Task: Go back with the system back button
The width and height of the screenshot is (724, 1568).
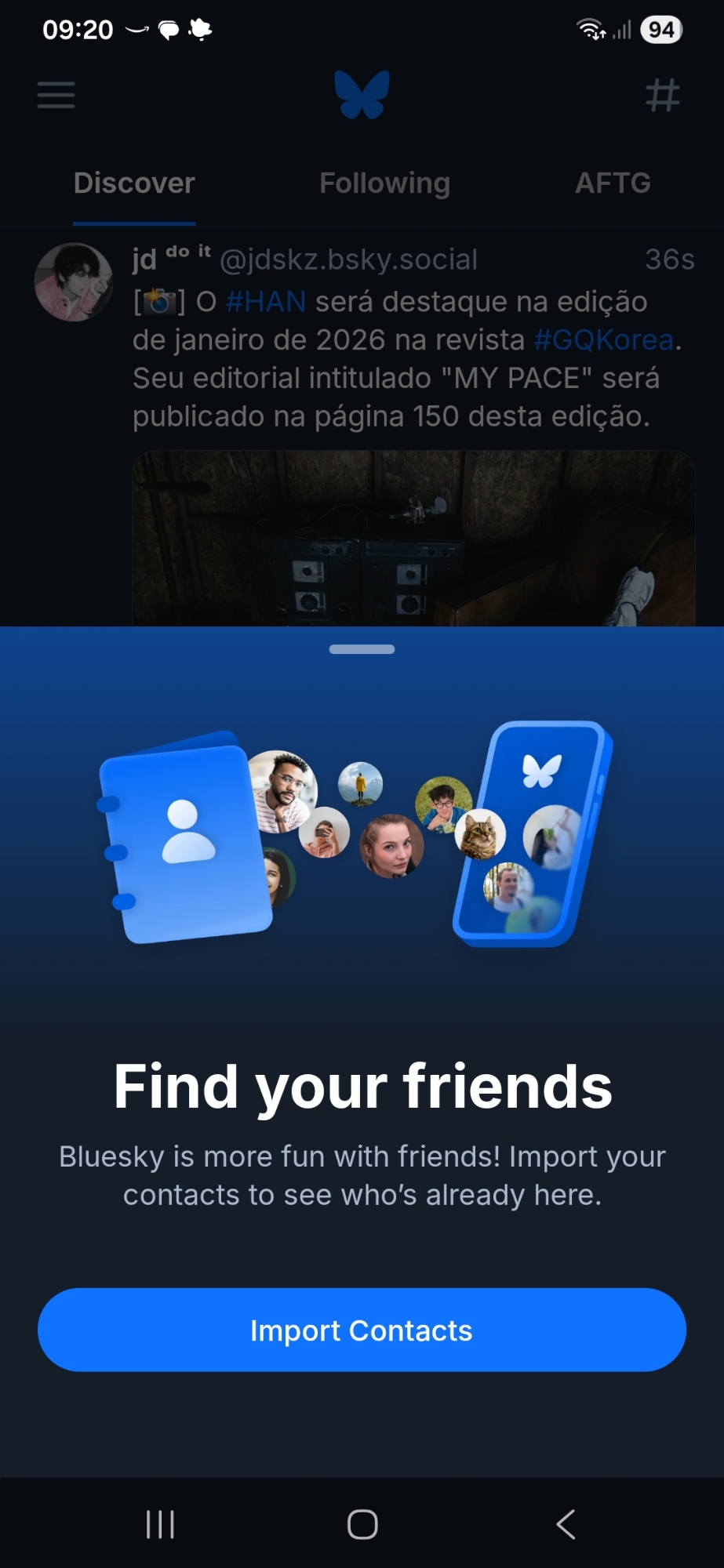Action: (566, 1524)
